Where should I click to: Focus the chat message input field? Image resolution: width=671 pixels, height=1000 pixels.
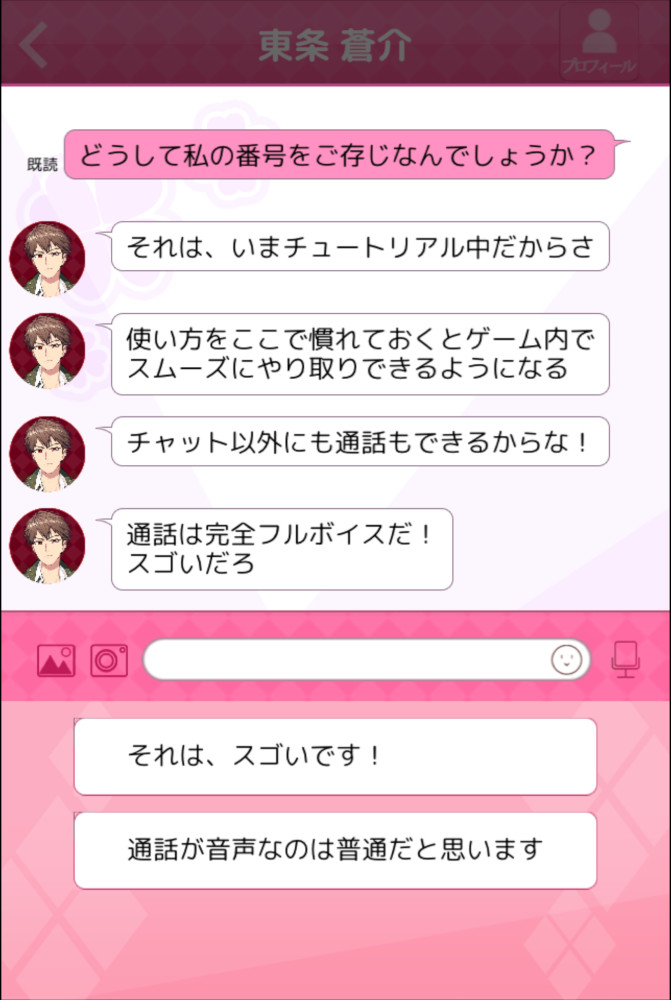tap(345, 660)
